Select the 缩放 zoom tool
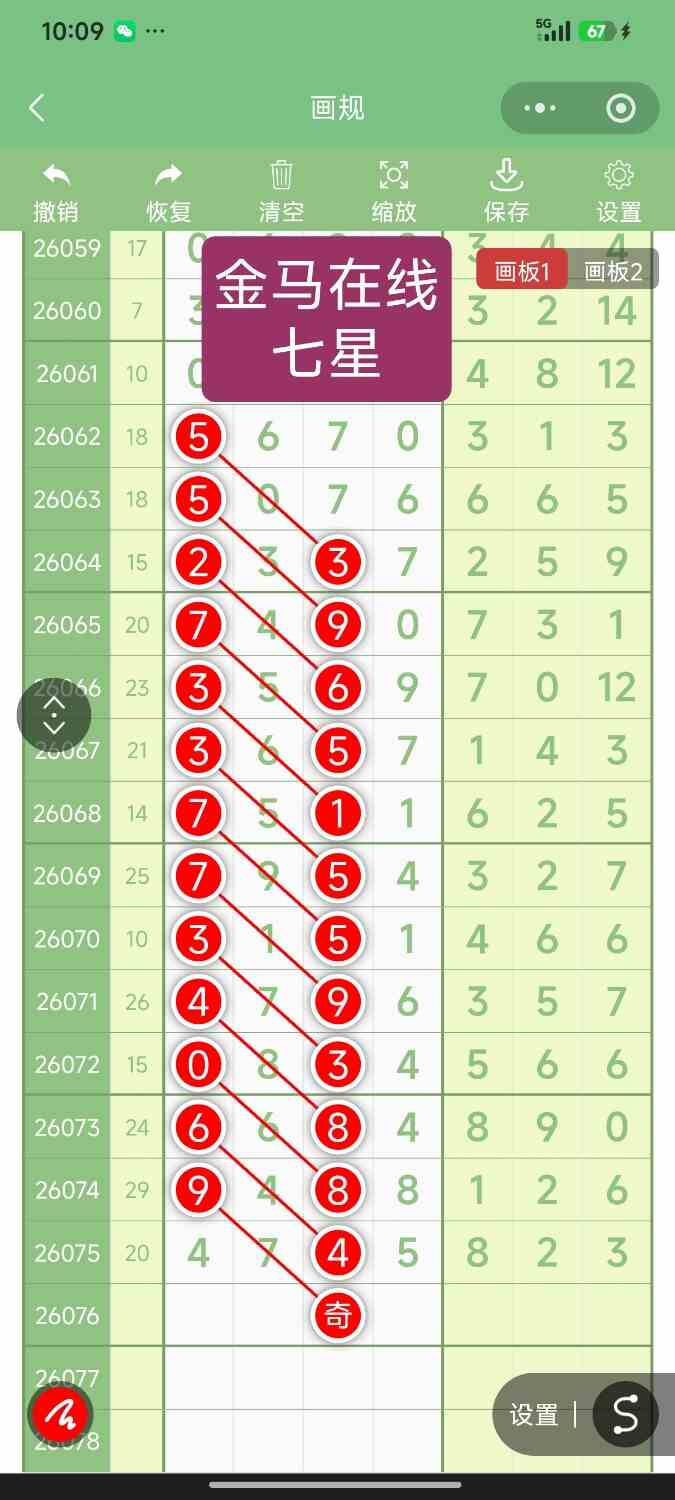Screen dimensions: 675x1500 (x=394, y=192)
